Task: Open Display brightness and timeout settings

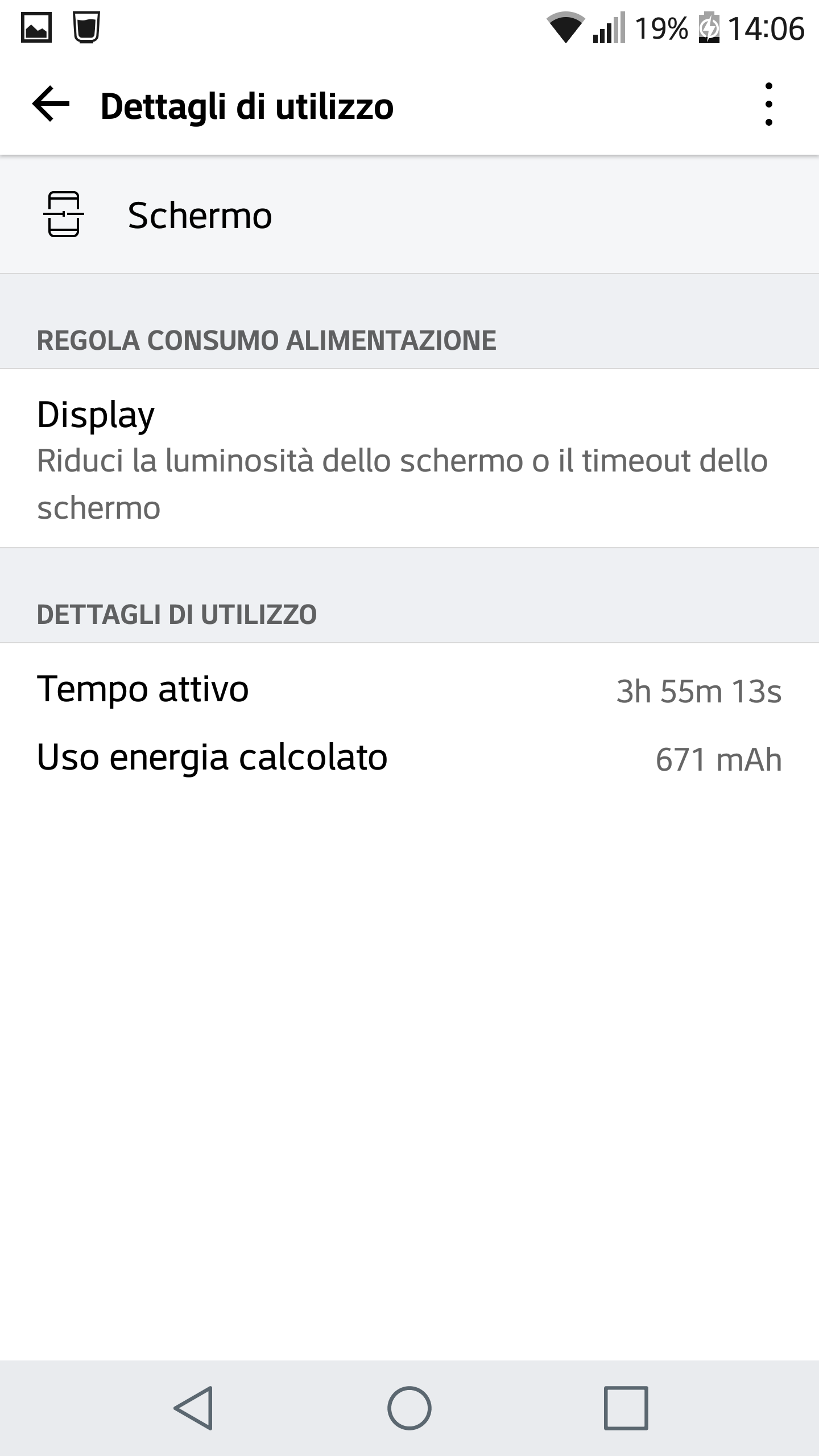Action: [x=409, y=458]
